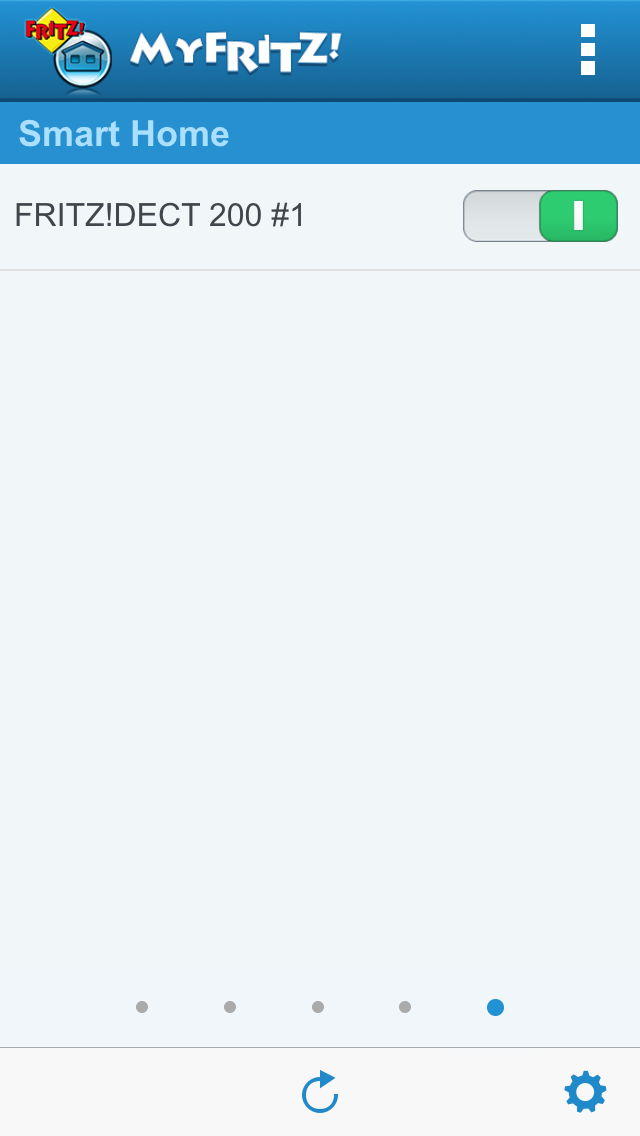The height and width of the screenshot is (1136, 640).
Task: Turn off FRITZ!DECT 200 #1 switch
Action: tap(540, 216)
